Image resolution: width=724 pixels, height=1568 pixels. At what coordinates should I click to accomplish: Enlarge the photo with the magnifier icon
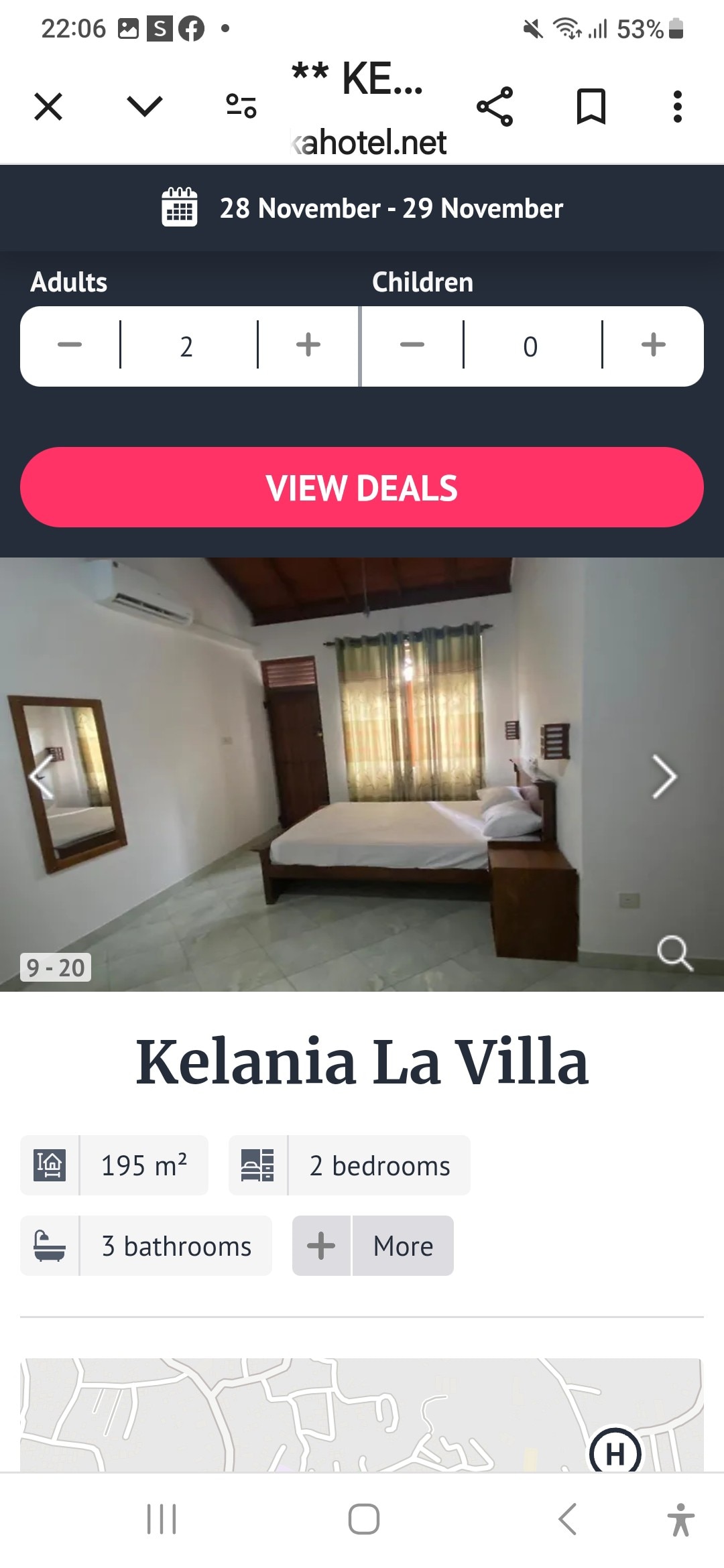(x=674, y=952)
